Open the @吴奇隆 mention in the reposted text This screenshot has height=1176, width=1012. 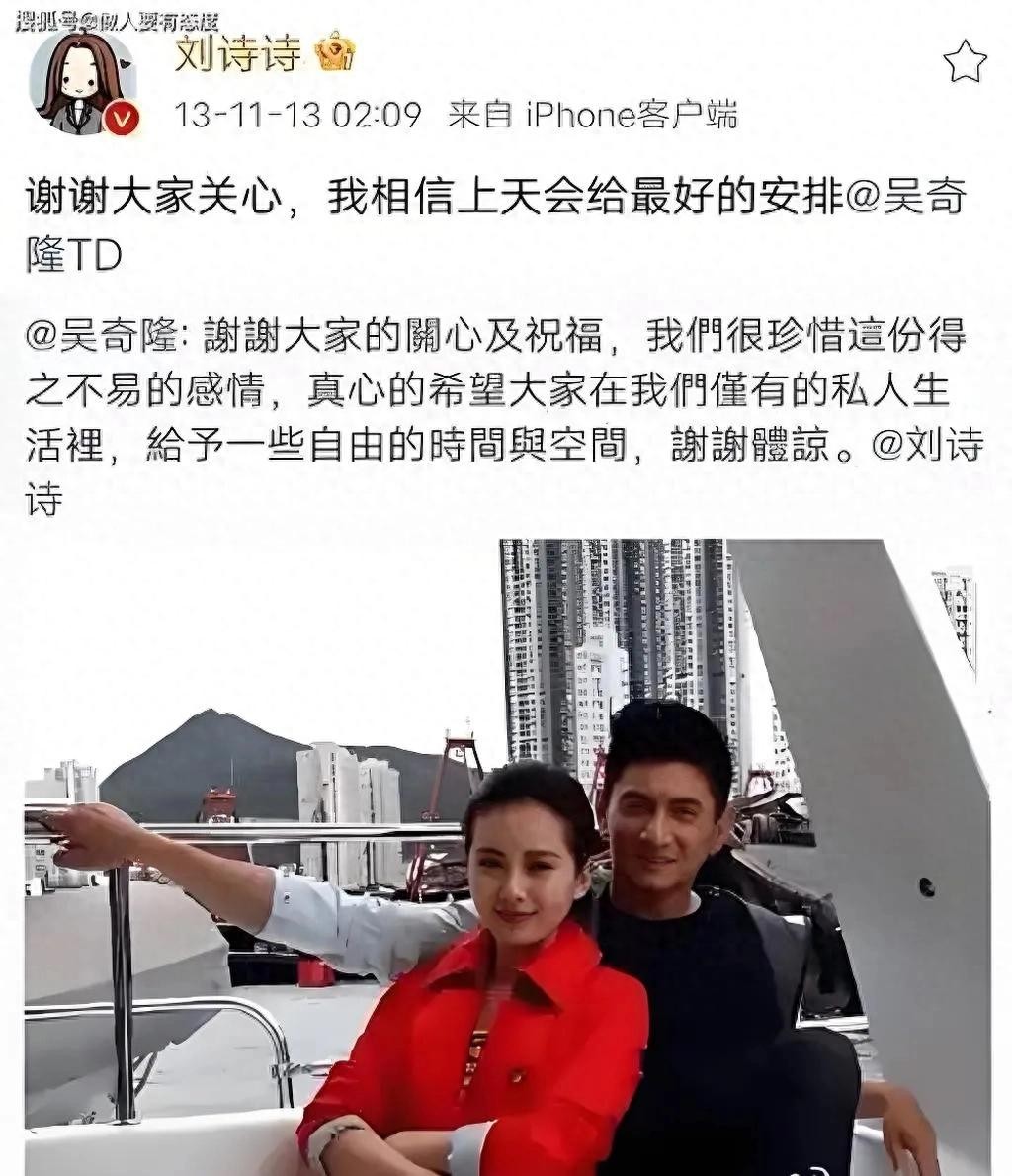click(99, 337)
